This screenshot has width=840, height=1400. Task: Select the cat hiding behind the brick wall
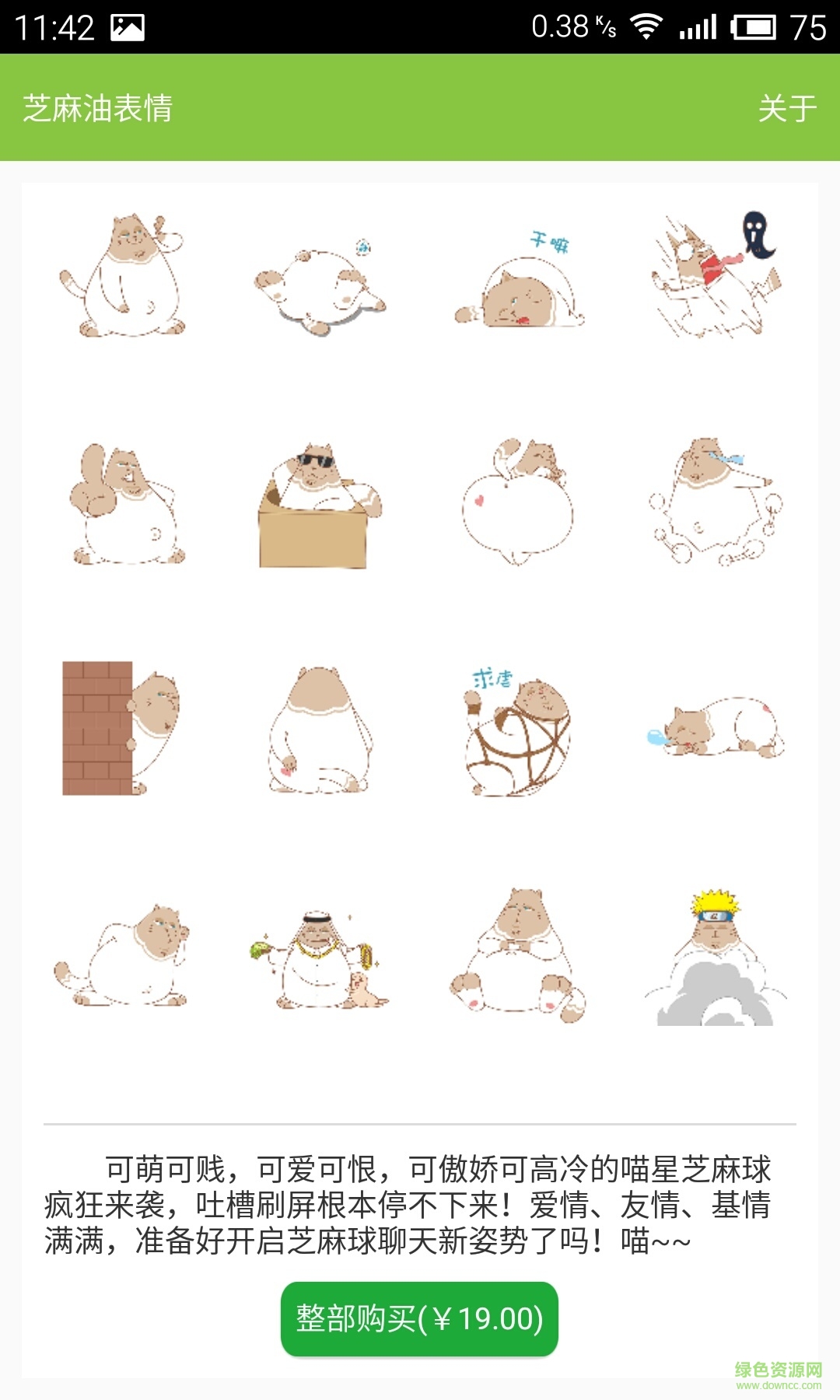tap(121, 728)
